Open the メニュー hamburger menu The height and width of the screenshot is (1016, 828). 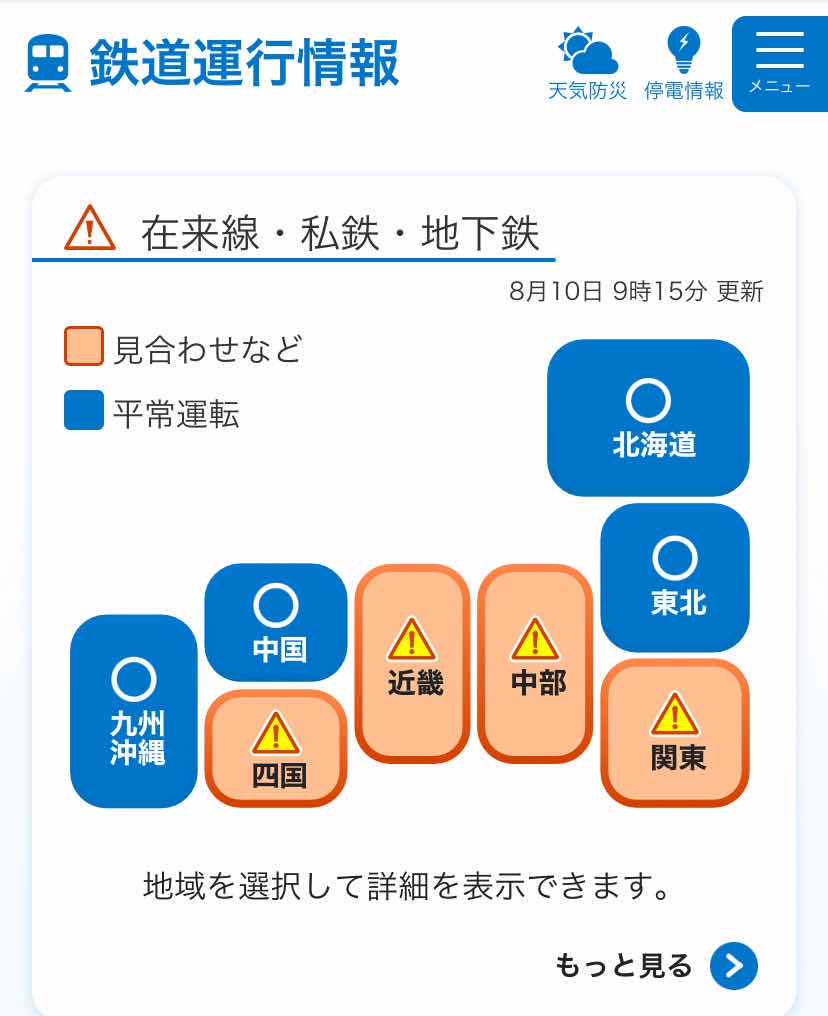point(779,63)
